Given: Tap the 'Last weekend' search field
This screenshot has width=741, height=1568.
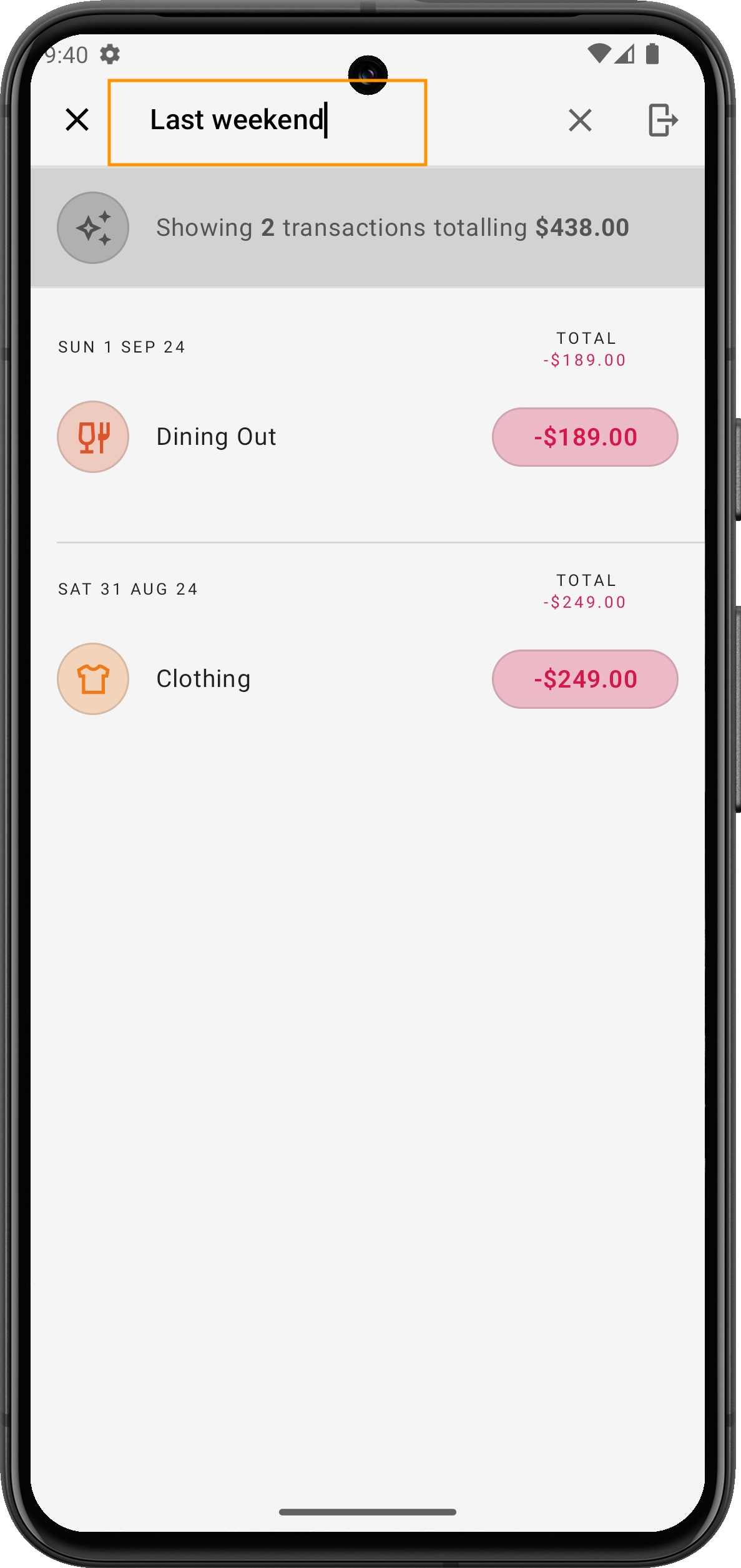Looking at the screenshot, I should point(267,121).
